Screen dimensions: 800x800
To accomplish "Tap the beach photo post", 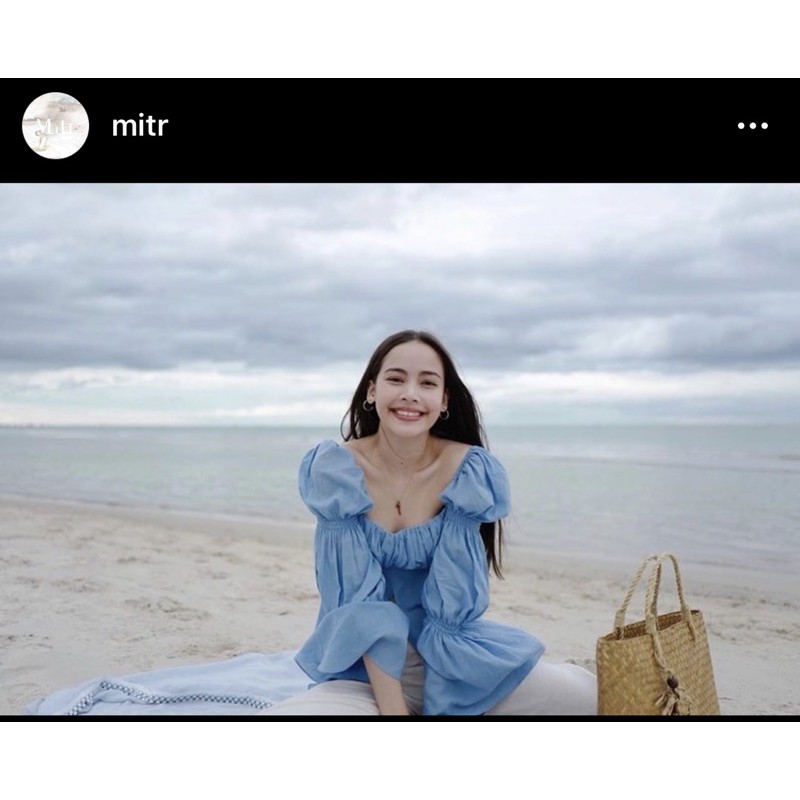I will point(400,449).
